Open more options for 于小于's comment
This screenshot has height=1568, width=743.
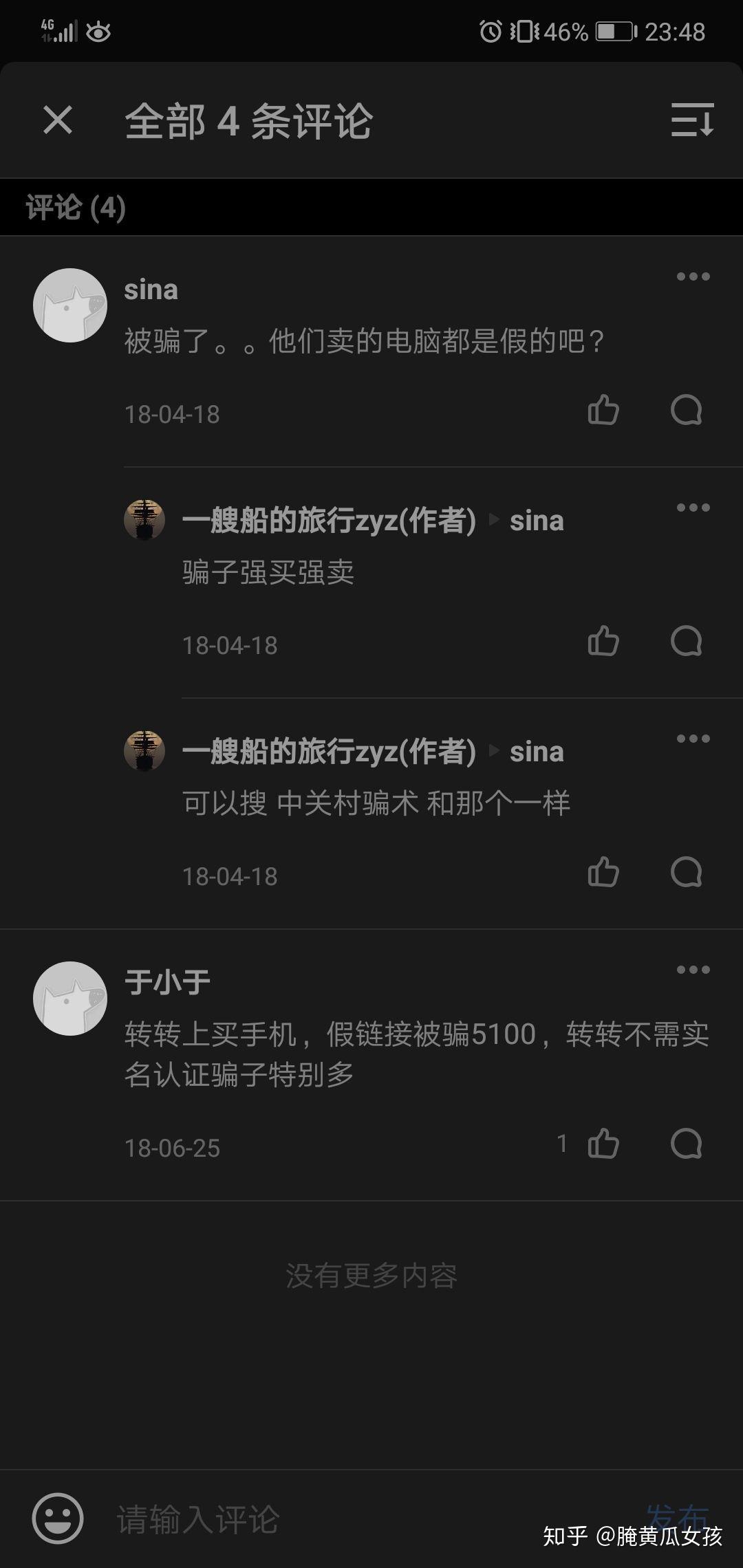pyautogui.click(x=693, y=970)
